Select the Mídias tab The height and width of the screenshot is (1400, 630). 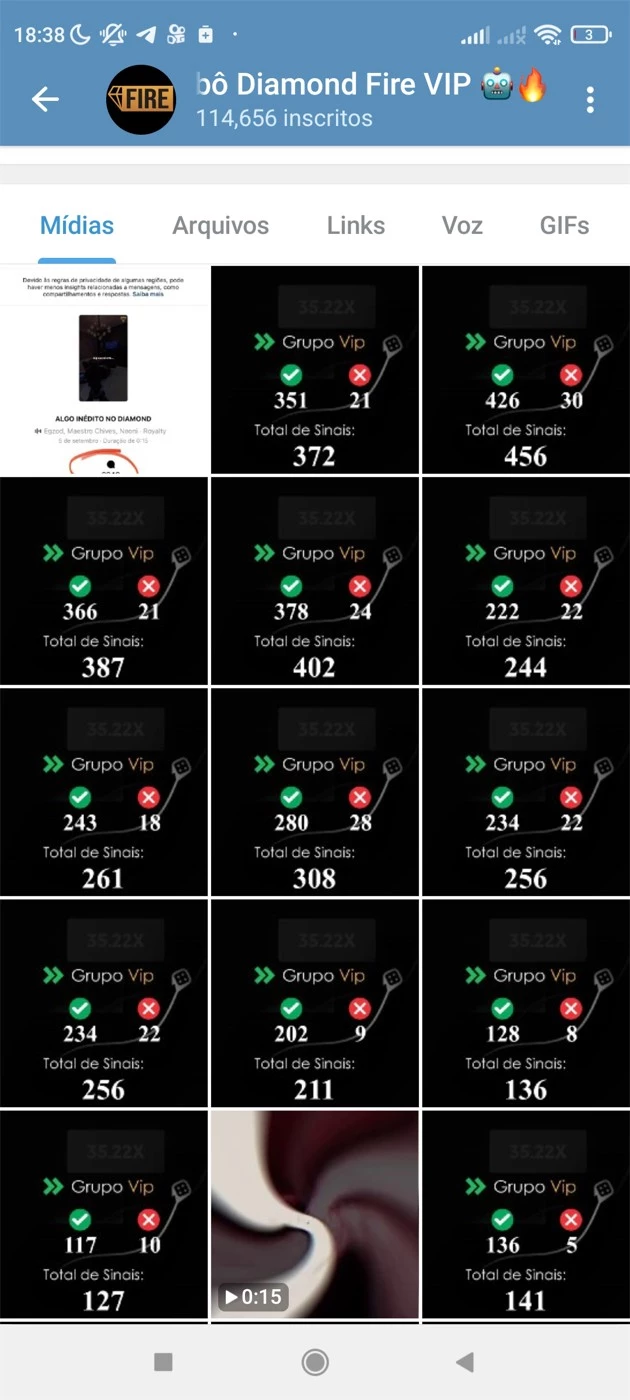[x=77, y=226]
